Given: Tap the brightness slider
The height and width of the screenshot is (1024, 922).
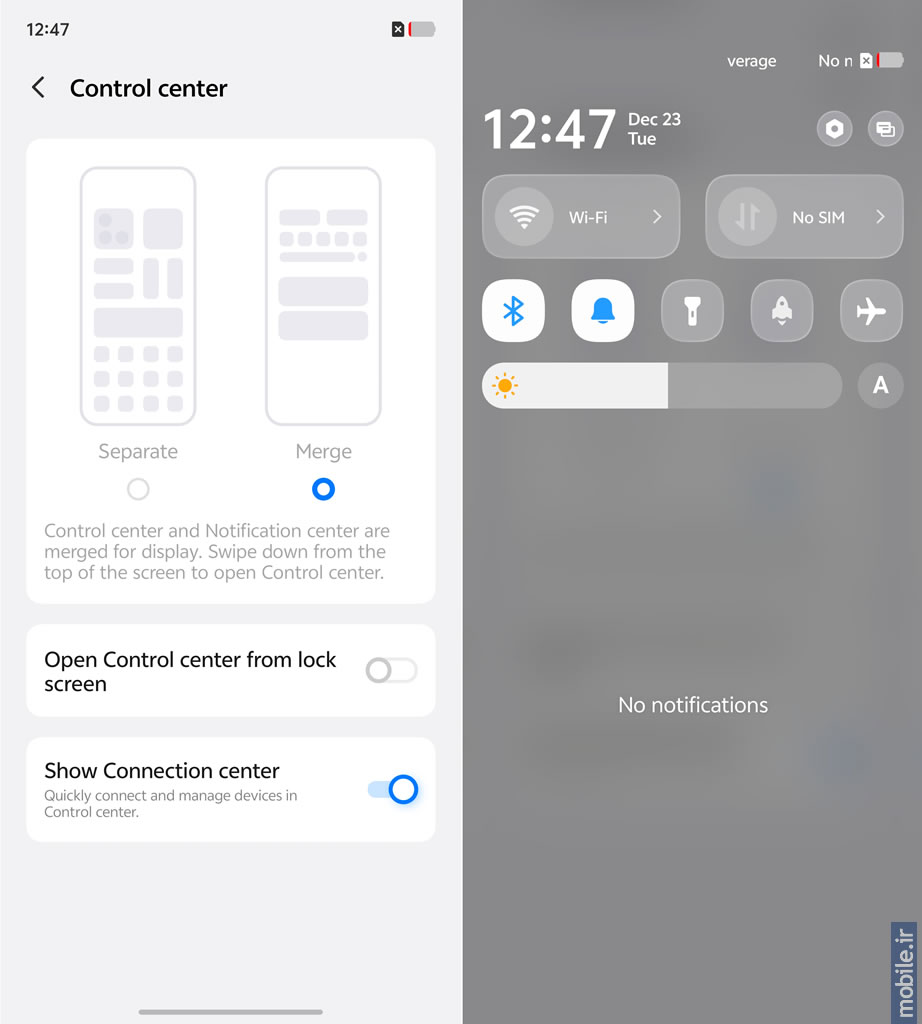Looking at the screenshot, I should click(661, 385).
